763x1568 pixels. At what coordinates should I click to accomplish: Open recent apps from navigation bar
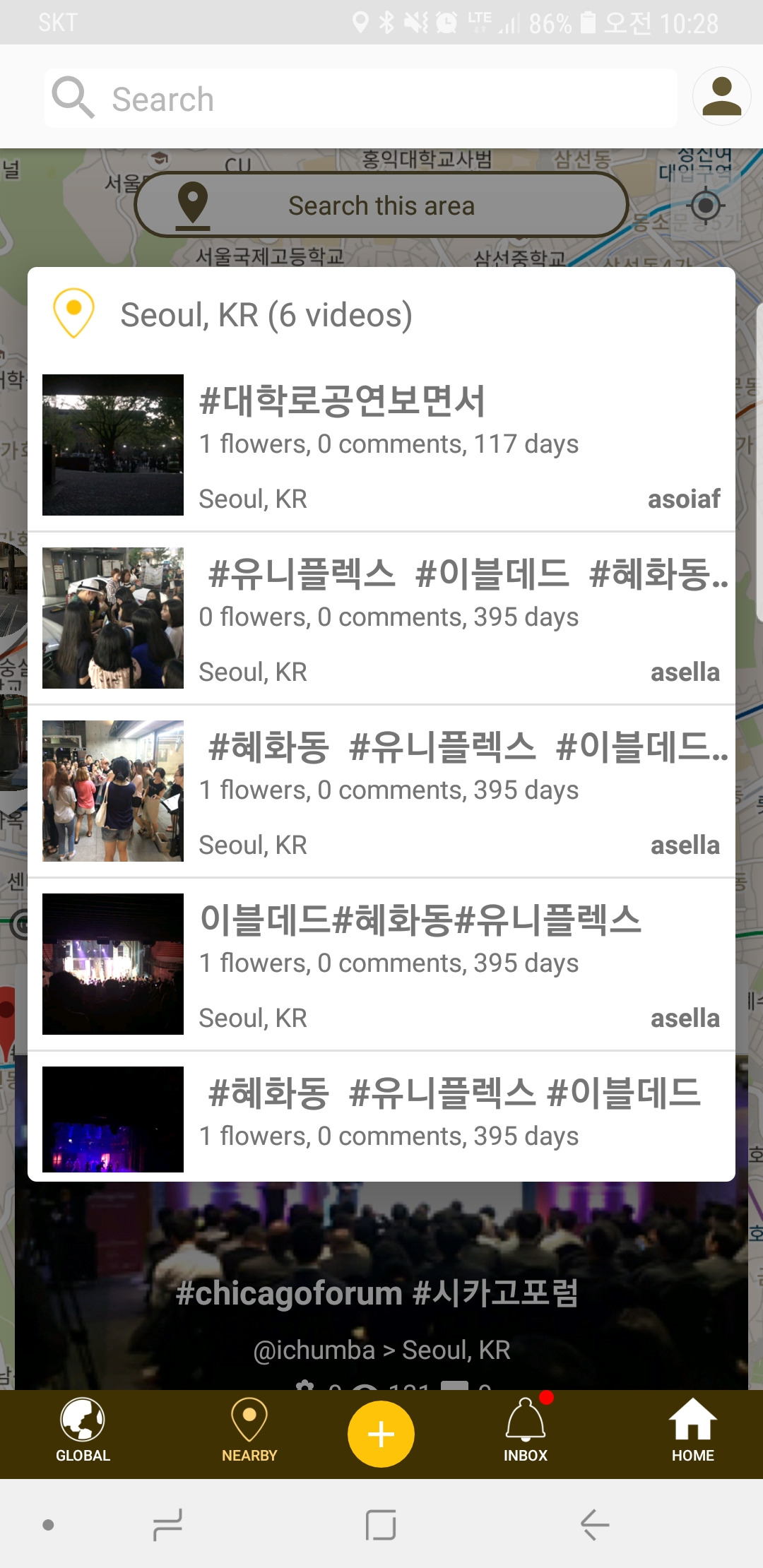pos(168,1524)
